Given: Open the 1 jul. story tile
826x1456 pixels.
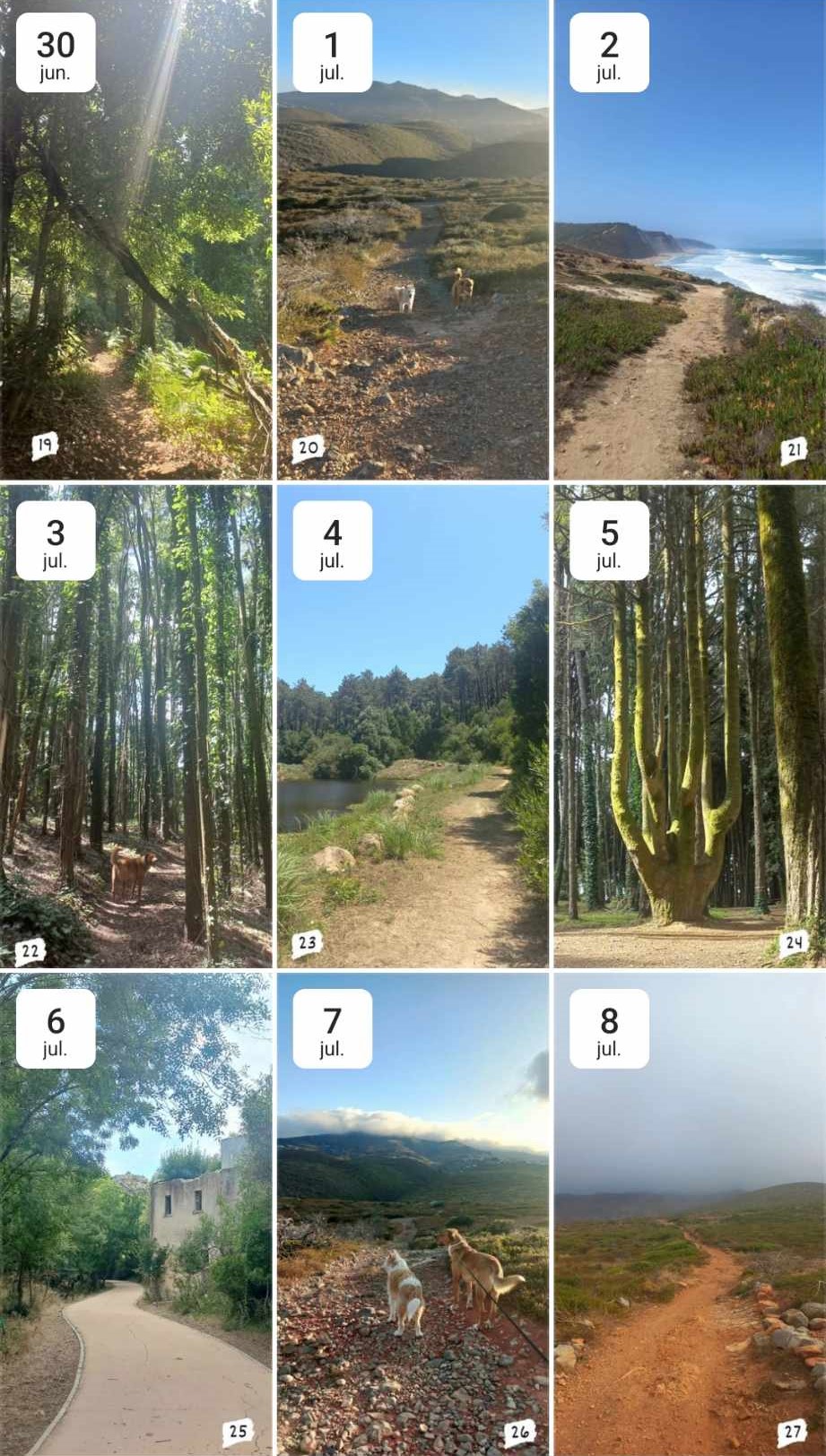Looking at the screenshot, I should click(x=413, y=238).
